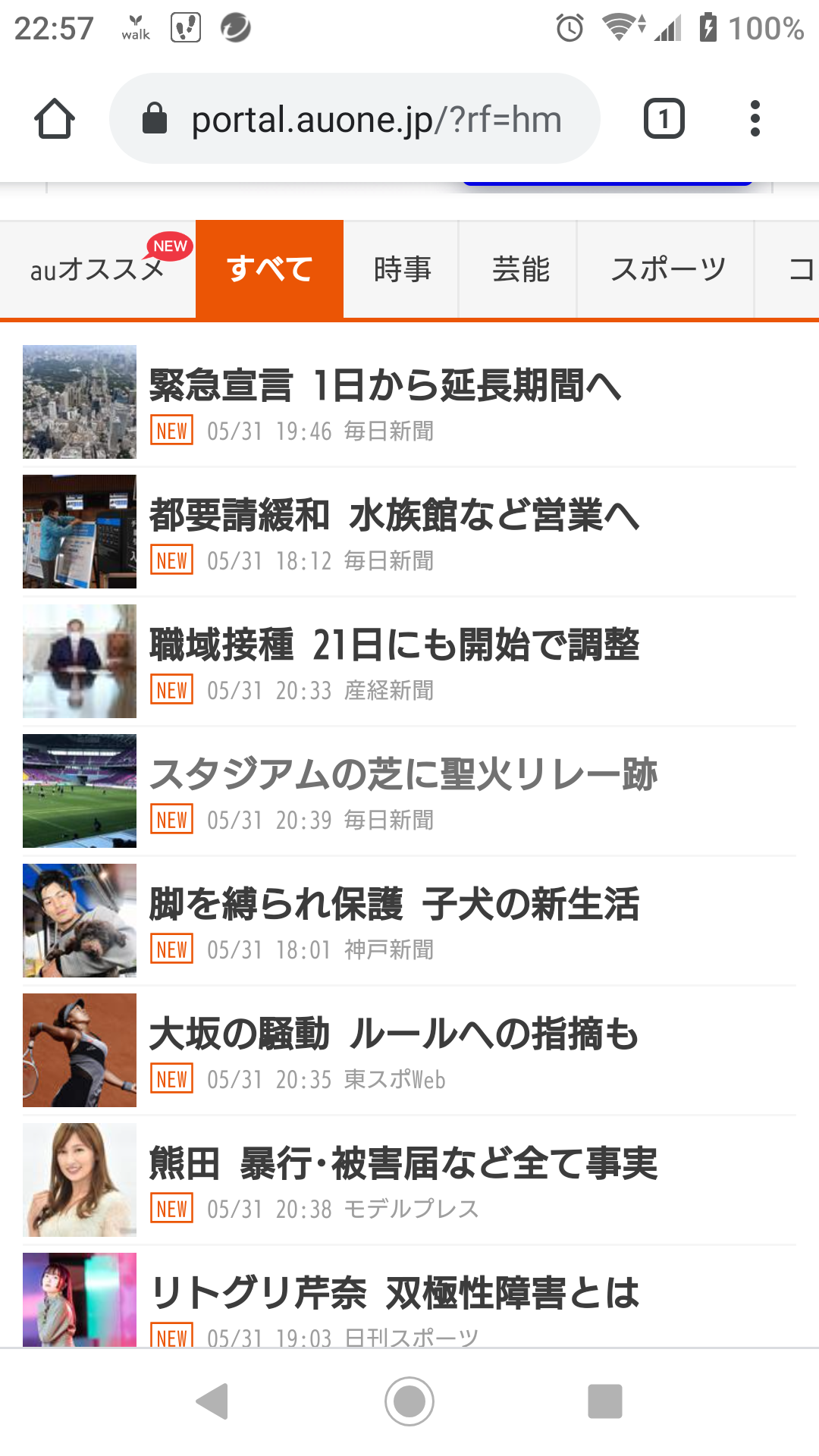View リトグリ芹奈 双極性障害とは article

pyautogui.click(x=394, y=1294)
